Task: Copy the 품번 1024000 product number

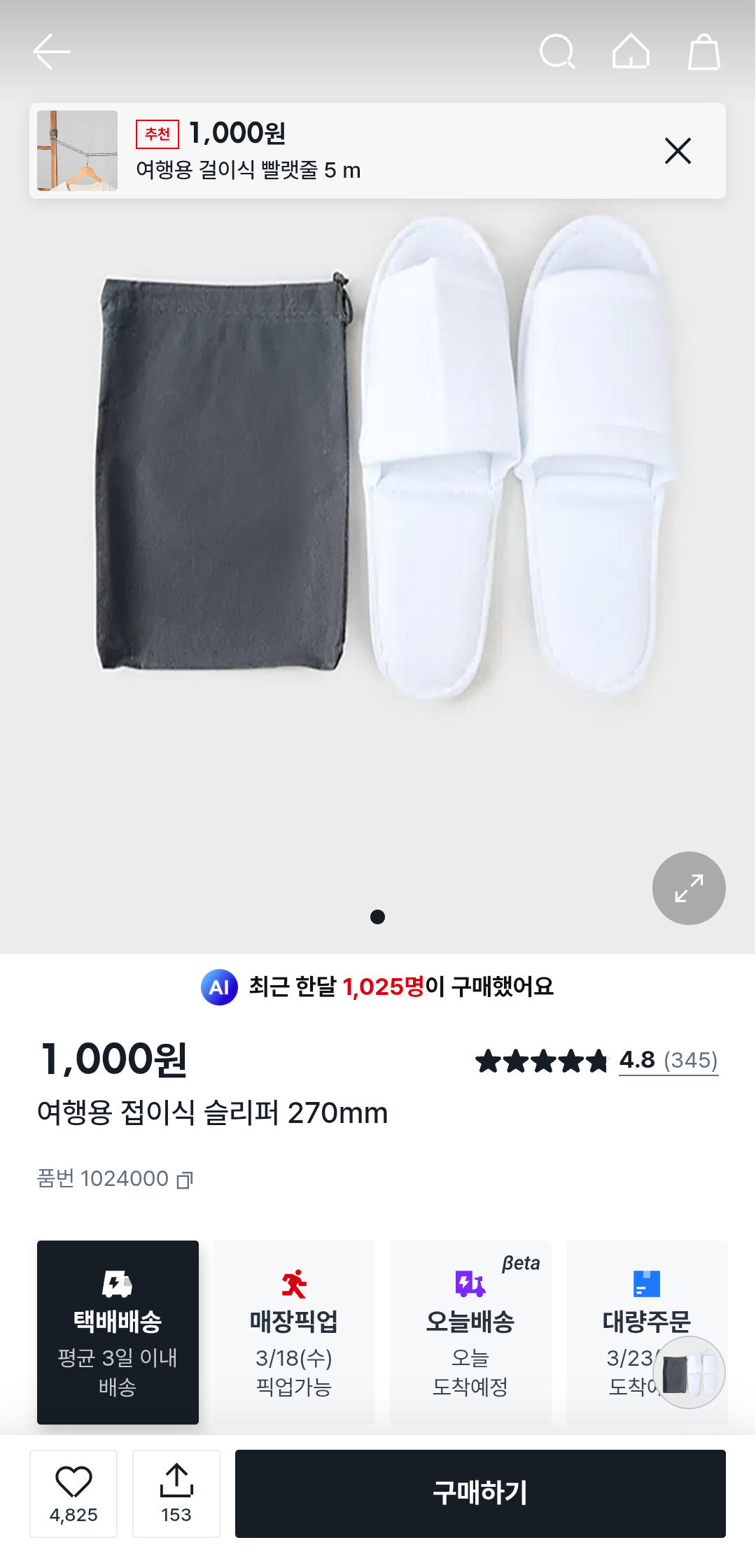Action: pos(185,1180)
